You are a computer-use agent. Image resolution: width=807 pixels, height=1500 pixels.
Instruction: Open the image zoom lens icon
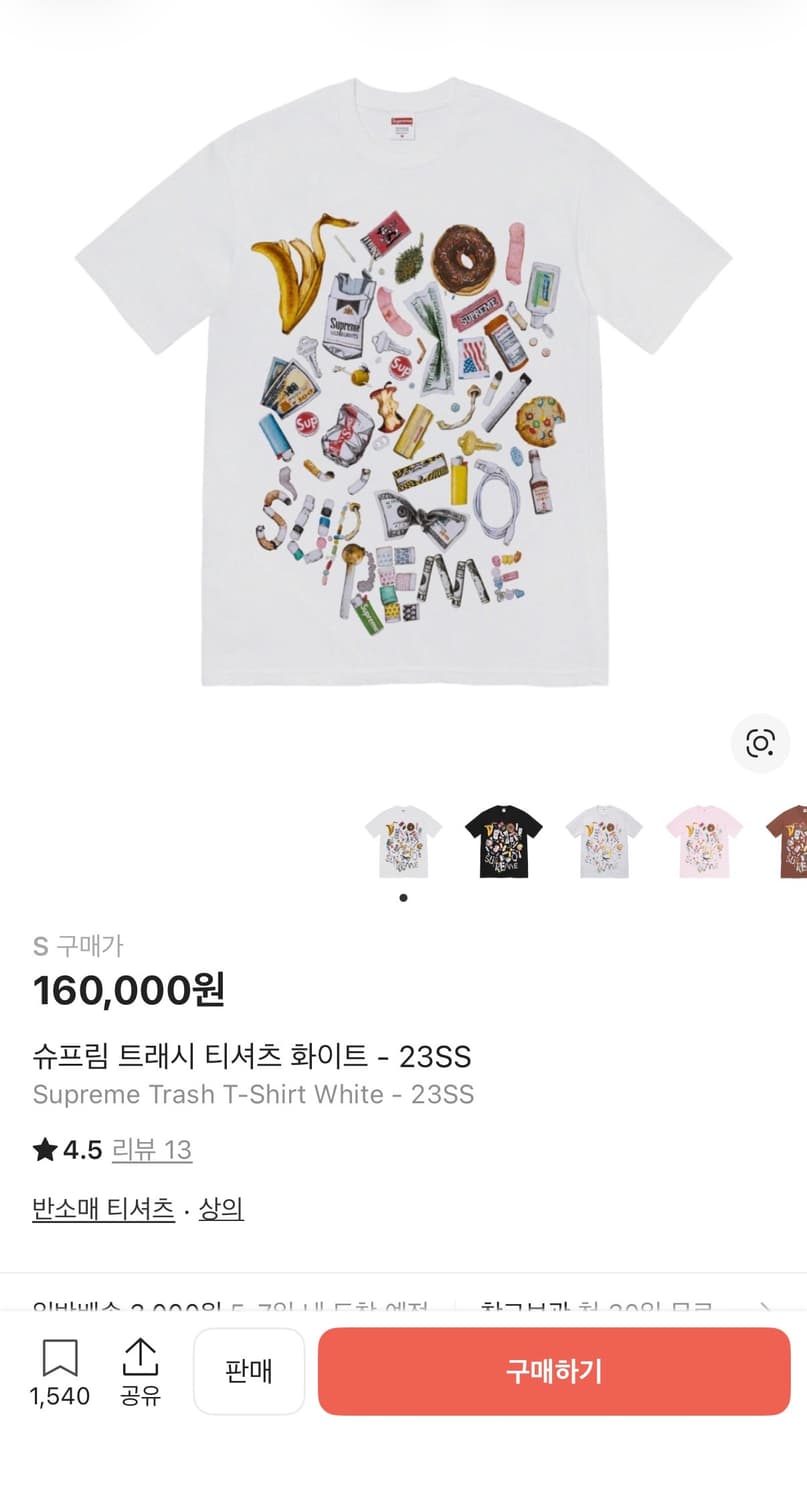(761, 744)
